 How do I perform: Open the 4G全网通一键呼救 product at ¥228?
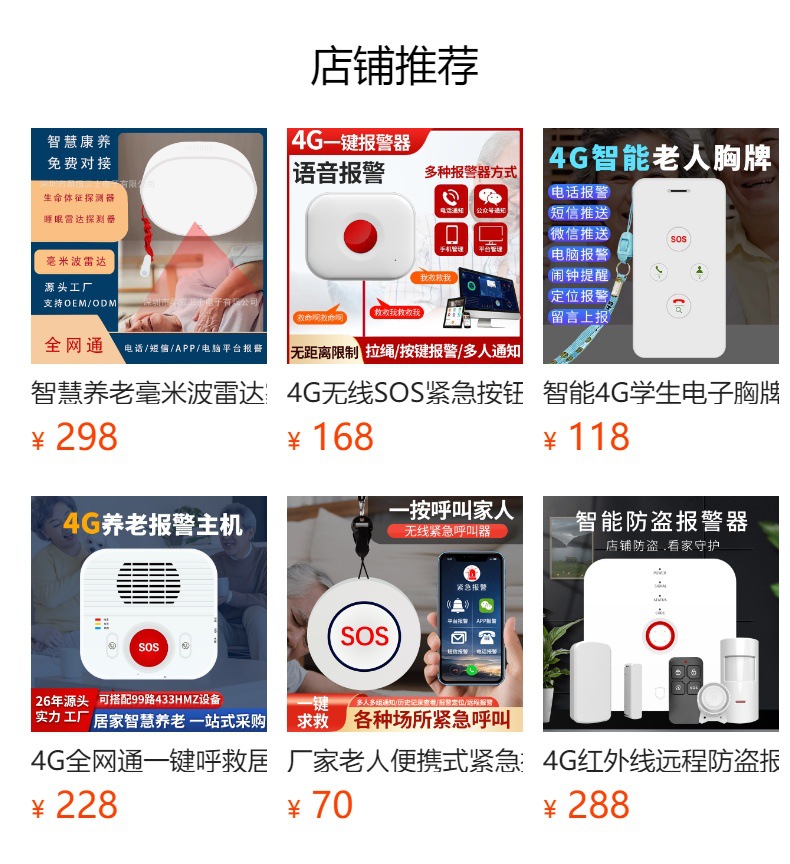149,614
